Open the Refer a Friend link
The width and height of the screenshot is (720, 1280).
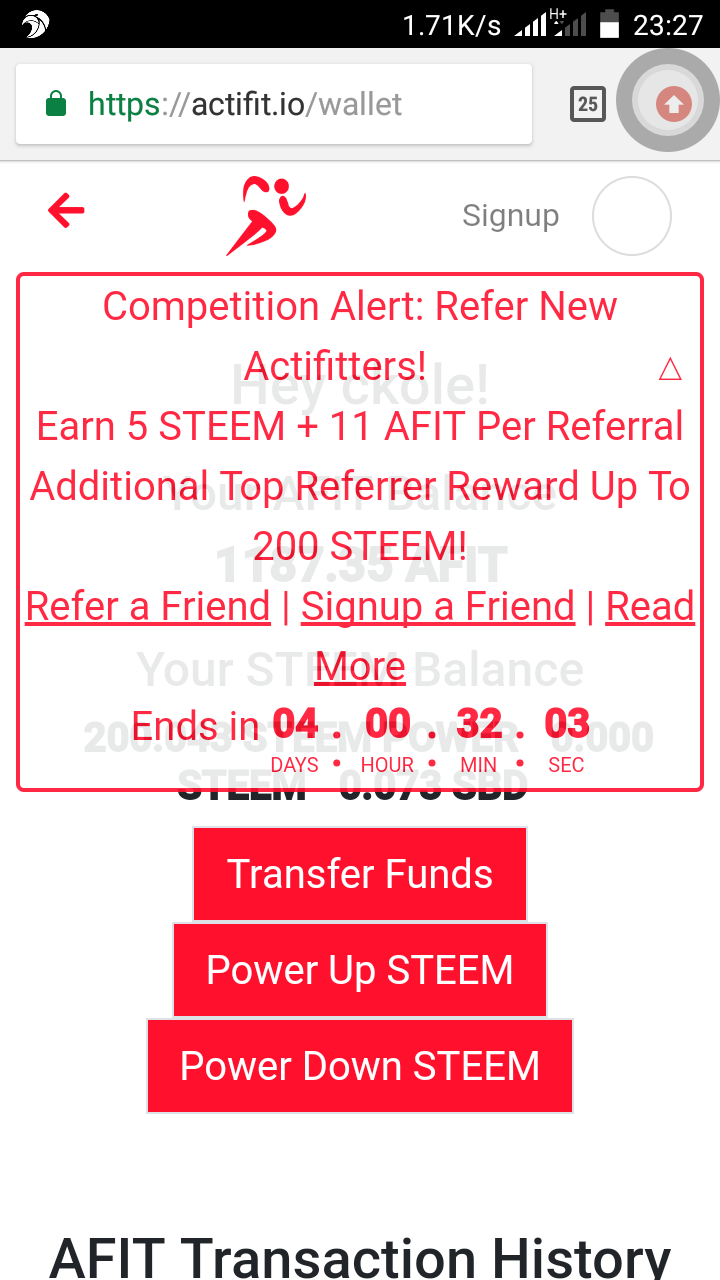coord(148,606)
